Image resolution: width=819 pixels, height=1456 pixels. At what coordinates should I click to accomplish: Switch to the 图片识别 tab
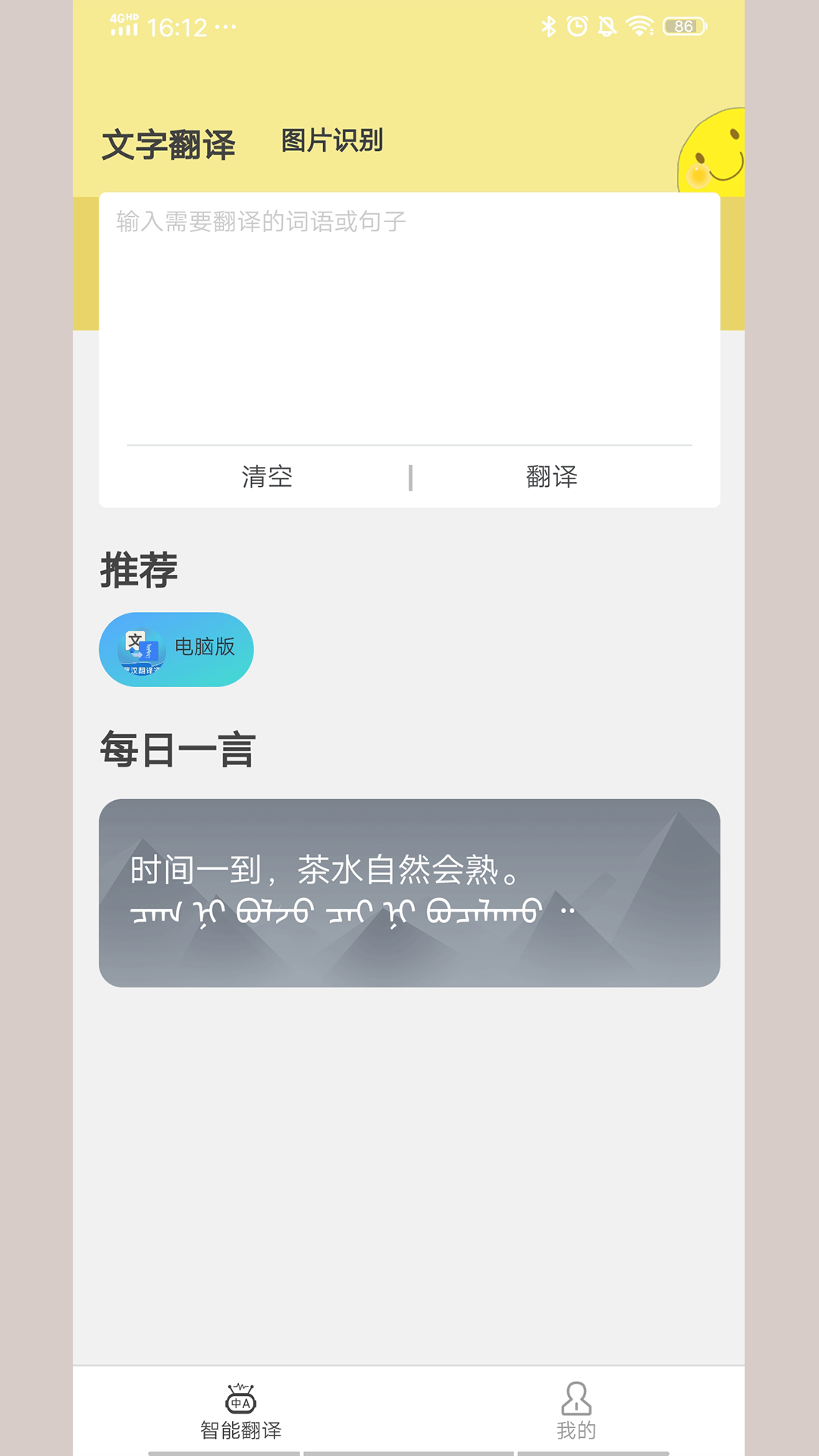[331, 141]
